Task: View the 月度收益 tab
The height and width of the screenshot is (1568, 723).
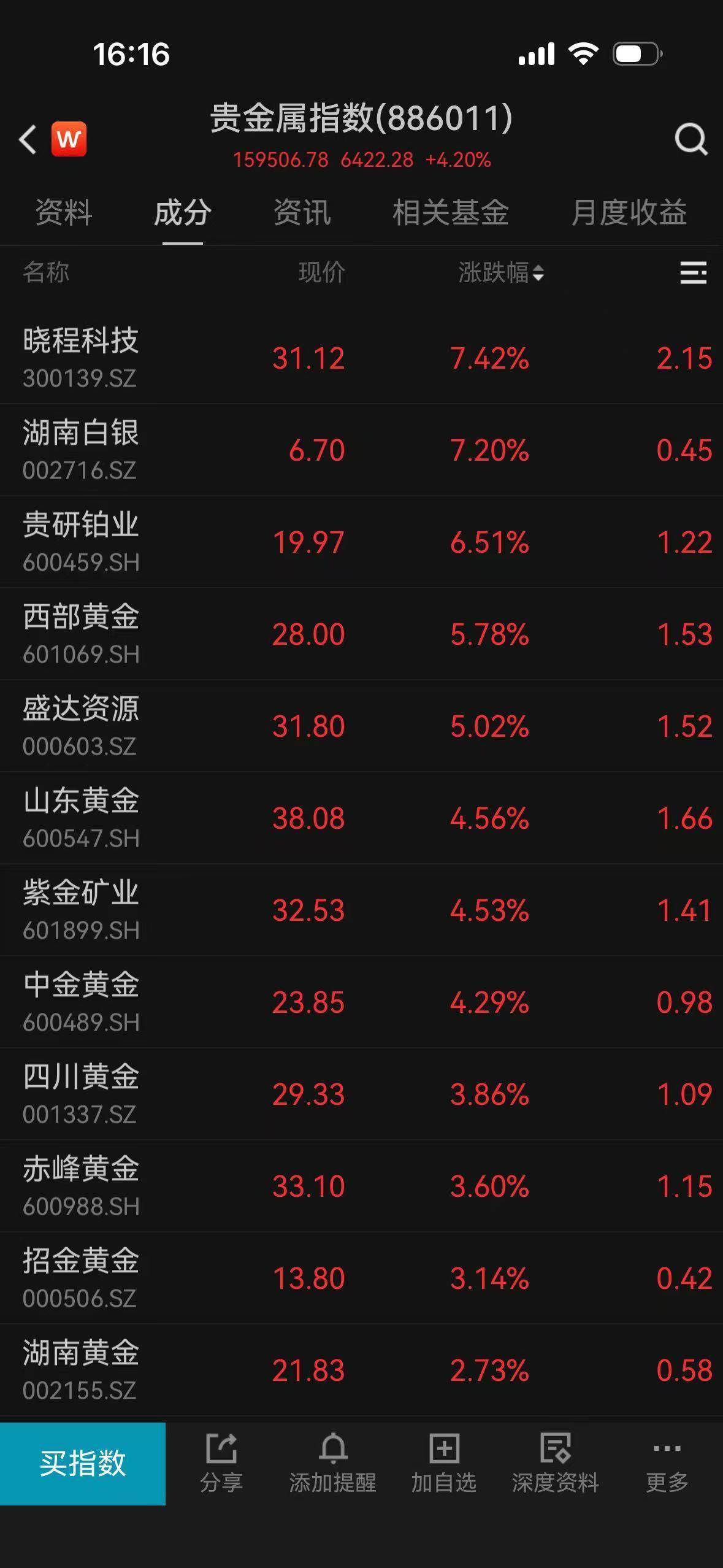Action: tap(629, 213)
